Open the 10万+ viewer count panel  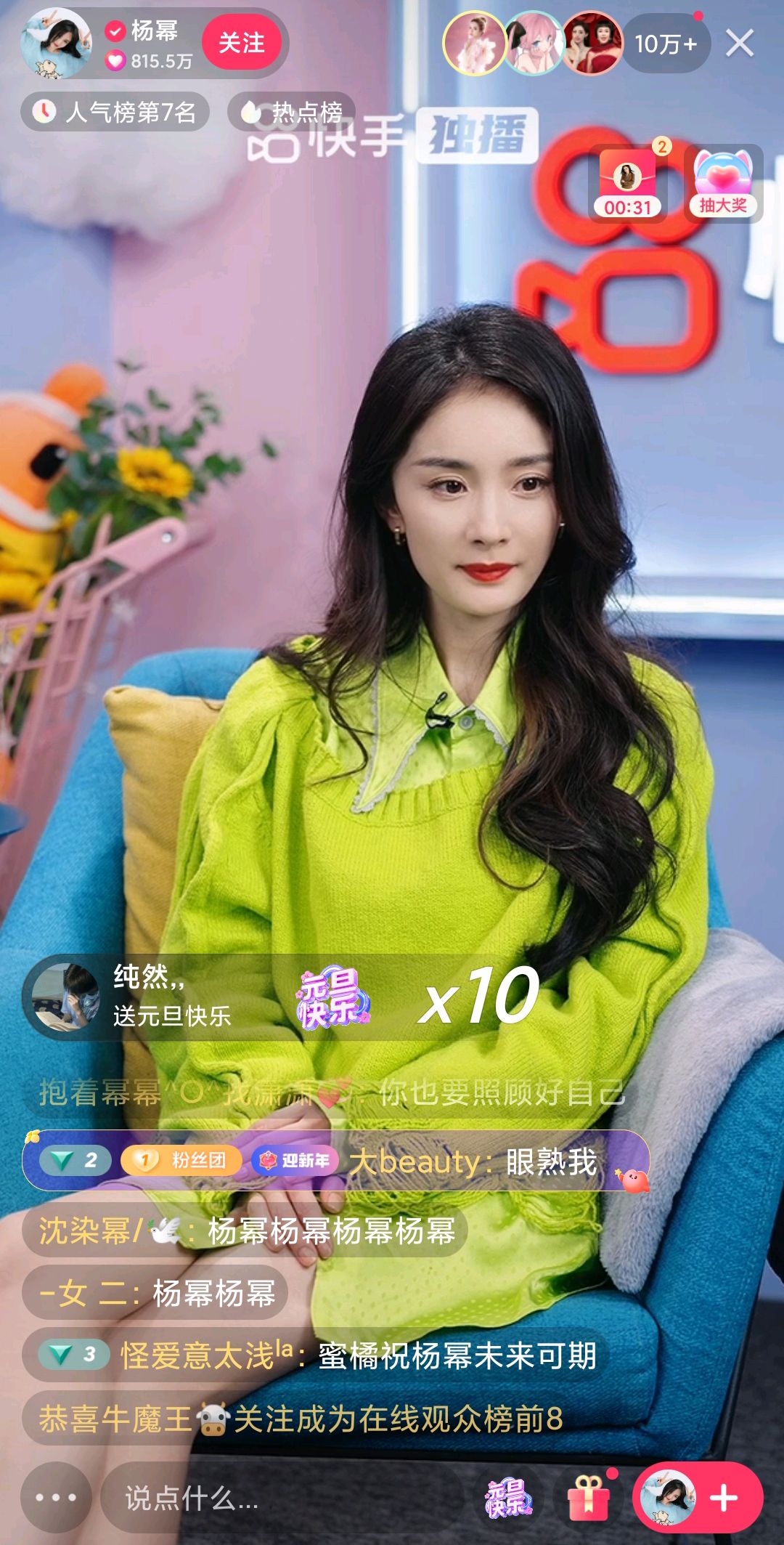[x=661, y=44]
